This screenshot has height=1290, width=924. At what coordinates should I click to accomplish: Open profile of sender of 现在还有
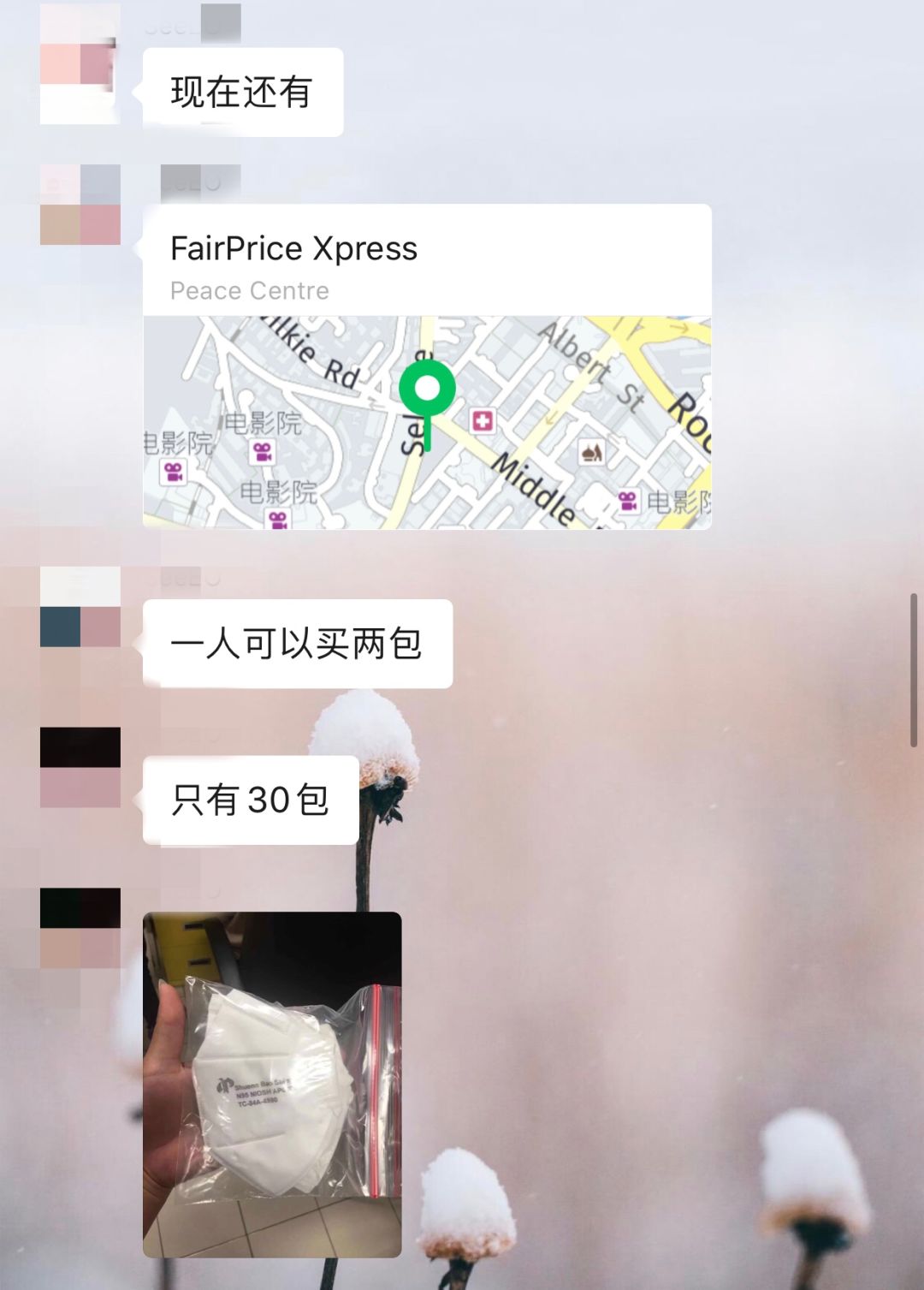click(x=80, y=84)
